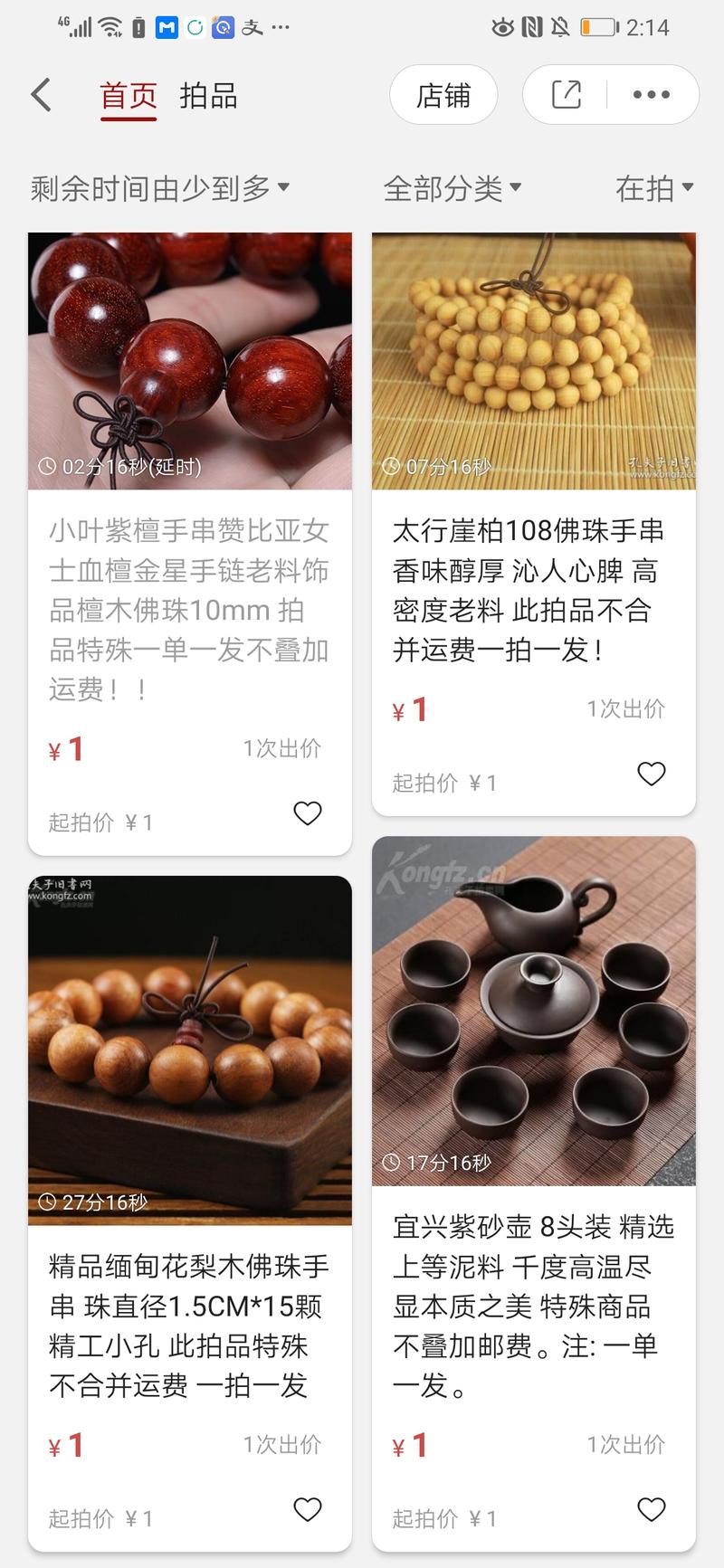Select the 首页 tab
Screen dimensions: 724x1568
[128, 95]
